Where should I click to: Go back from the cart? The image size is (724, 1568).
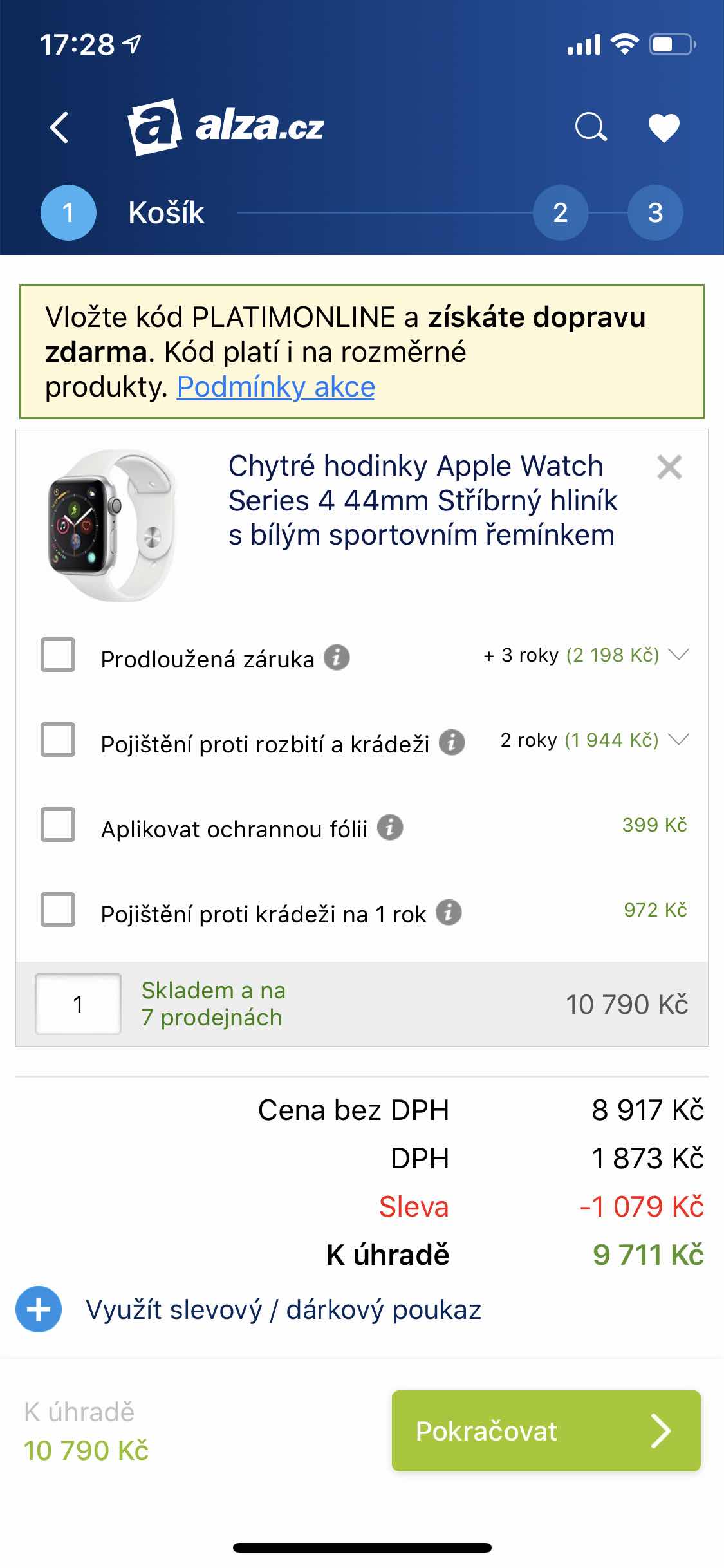[x=59, y=127]
